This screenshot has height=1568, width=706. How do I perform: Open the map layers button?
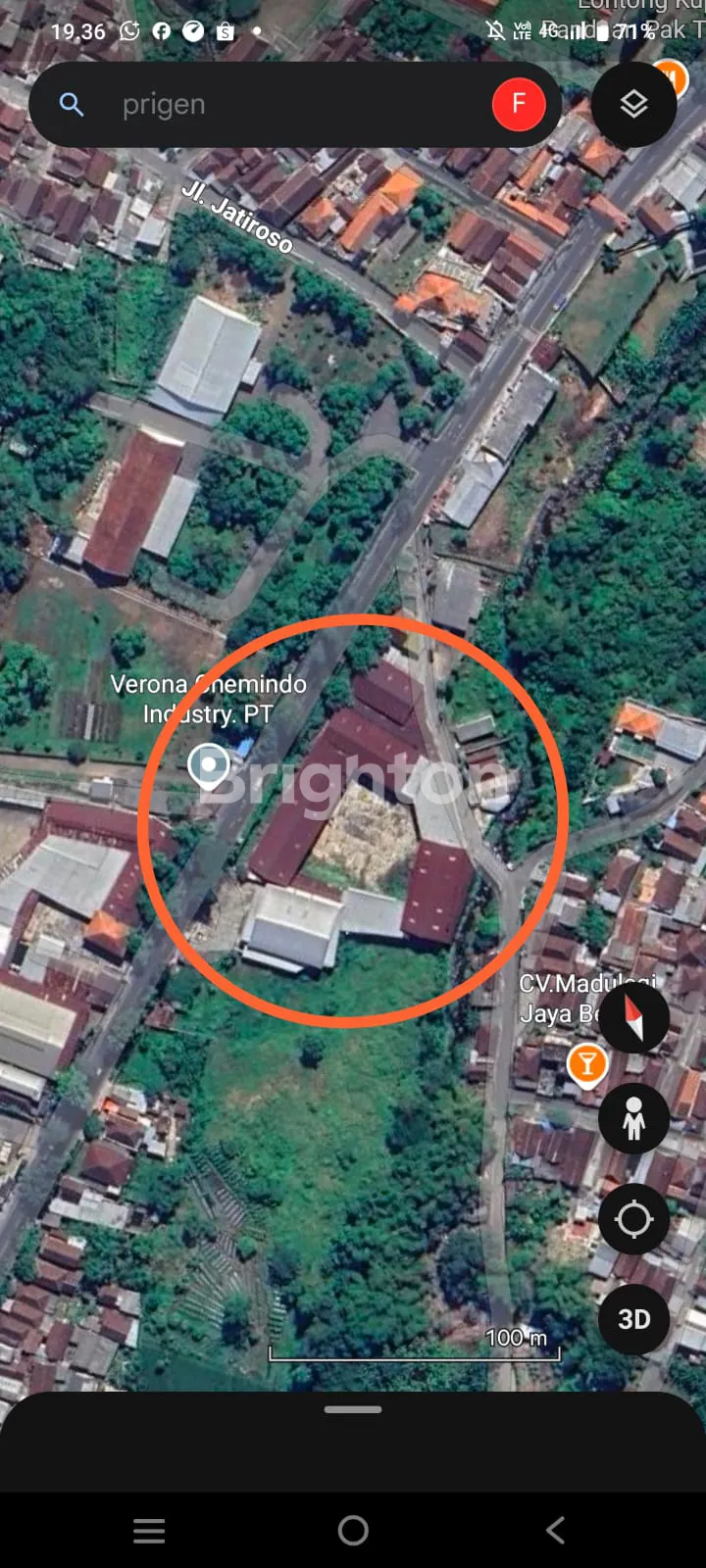(x=634, y=104)
